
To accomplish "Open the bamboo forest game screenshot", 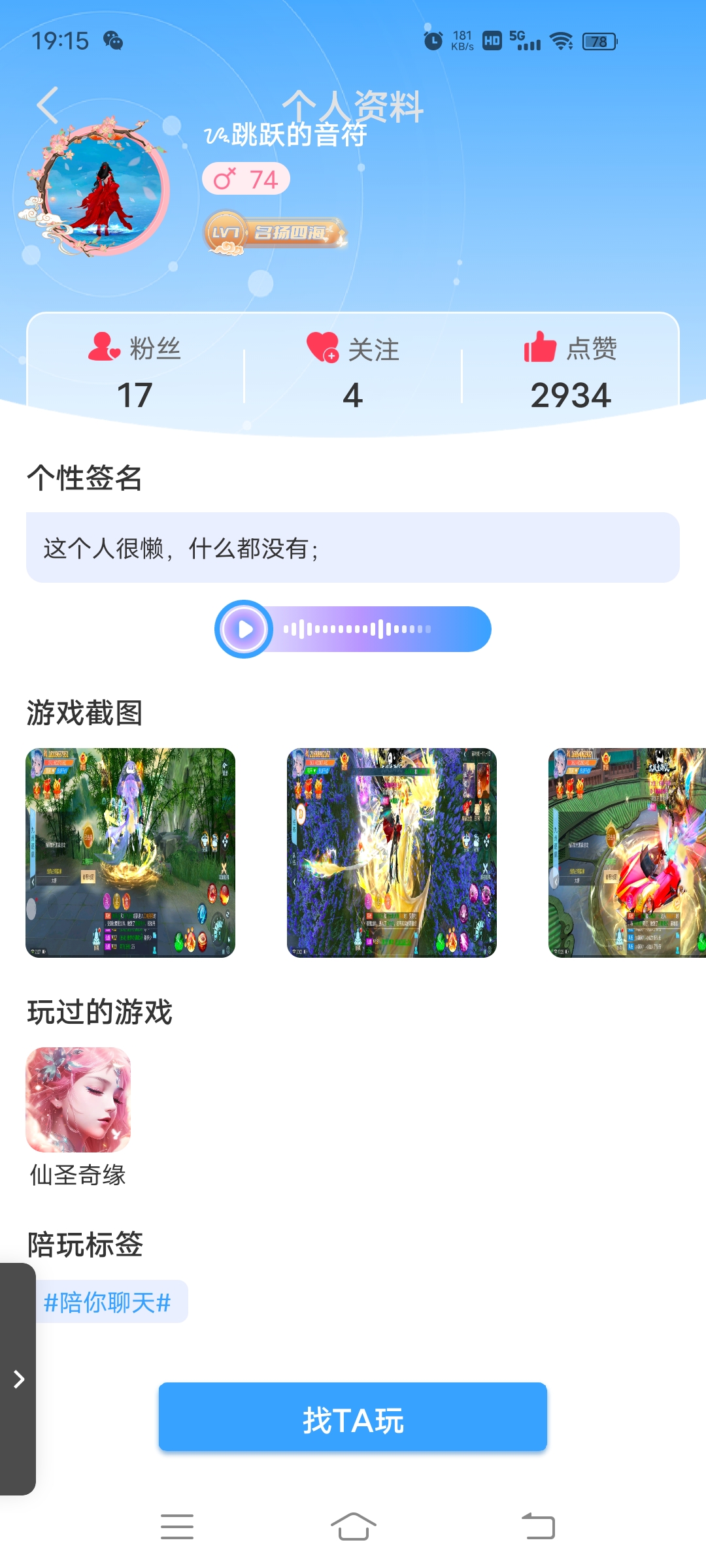I will click(131, 853).
